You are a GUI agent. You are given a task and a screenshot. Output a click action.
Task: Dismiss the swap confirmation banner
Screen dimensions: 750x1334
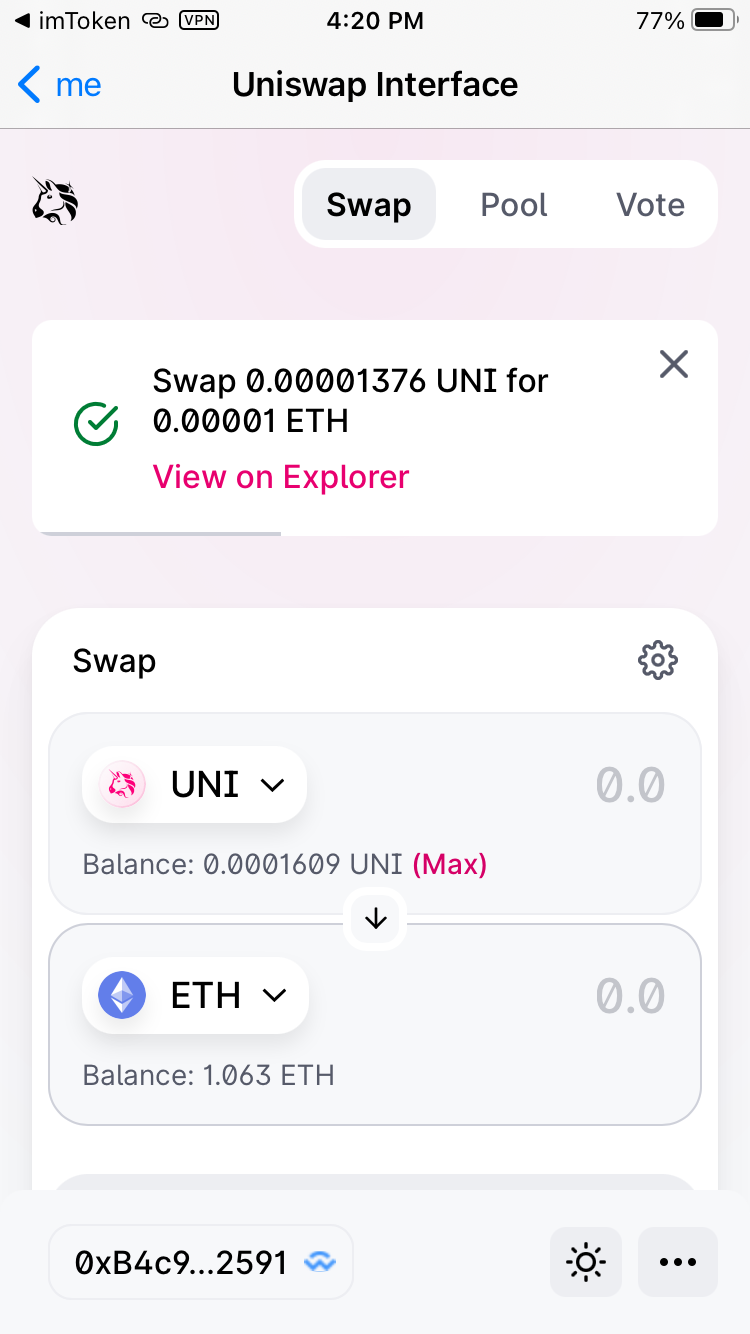click(x=674, y=365)
